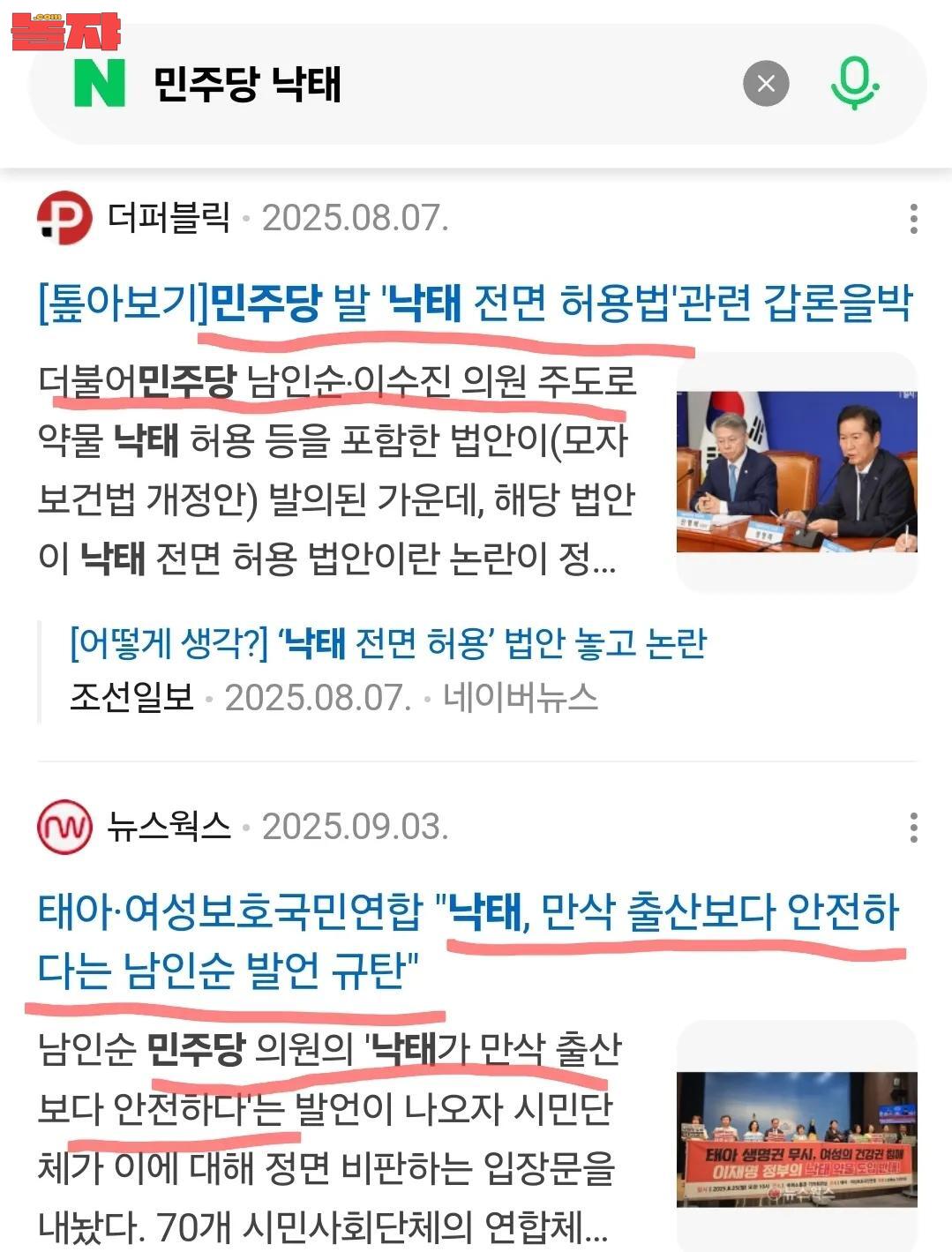Clear the search query text
This screenshot has height=1252, width=952.
coord(766,84)
